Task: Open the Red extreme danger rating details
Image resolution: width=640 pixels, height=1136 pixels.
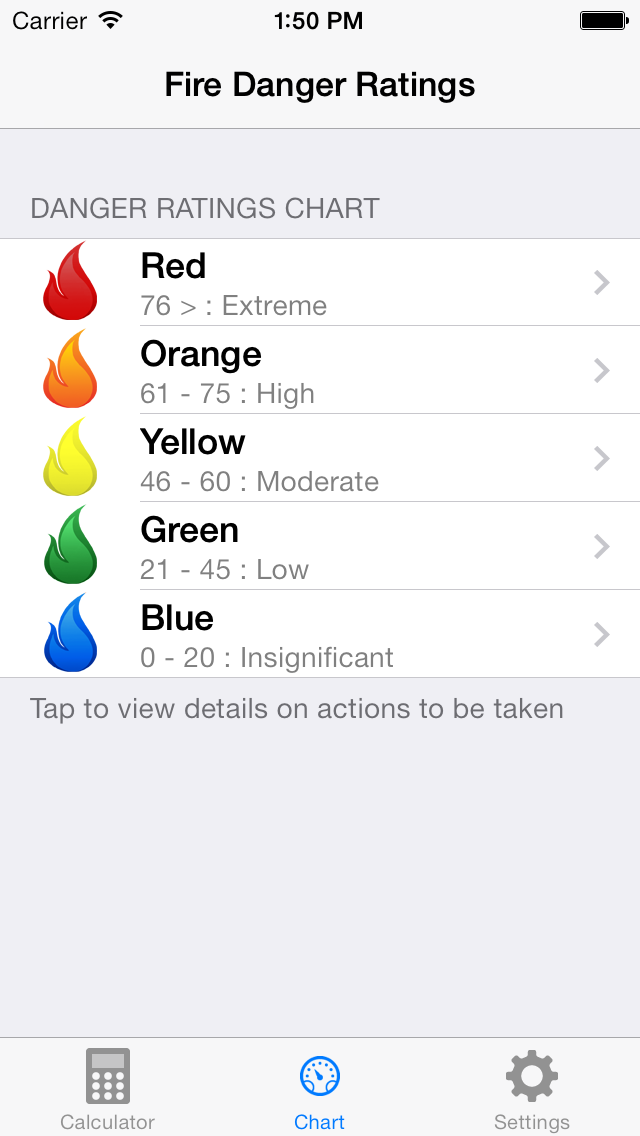Action: (320, 283)
